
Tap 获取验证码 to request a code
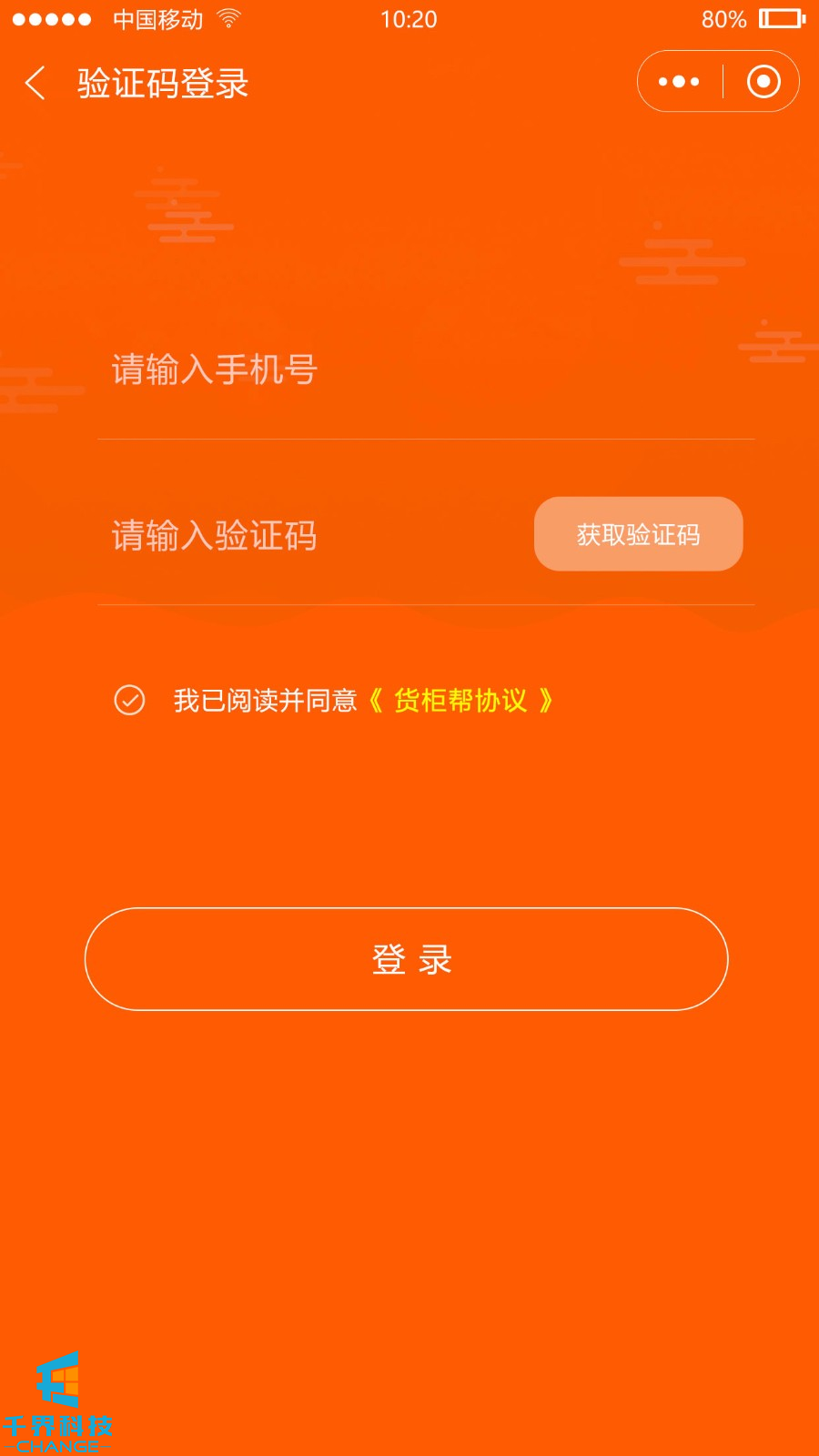(x=638, y=534)
